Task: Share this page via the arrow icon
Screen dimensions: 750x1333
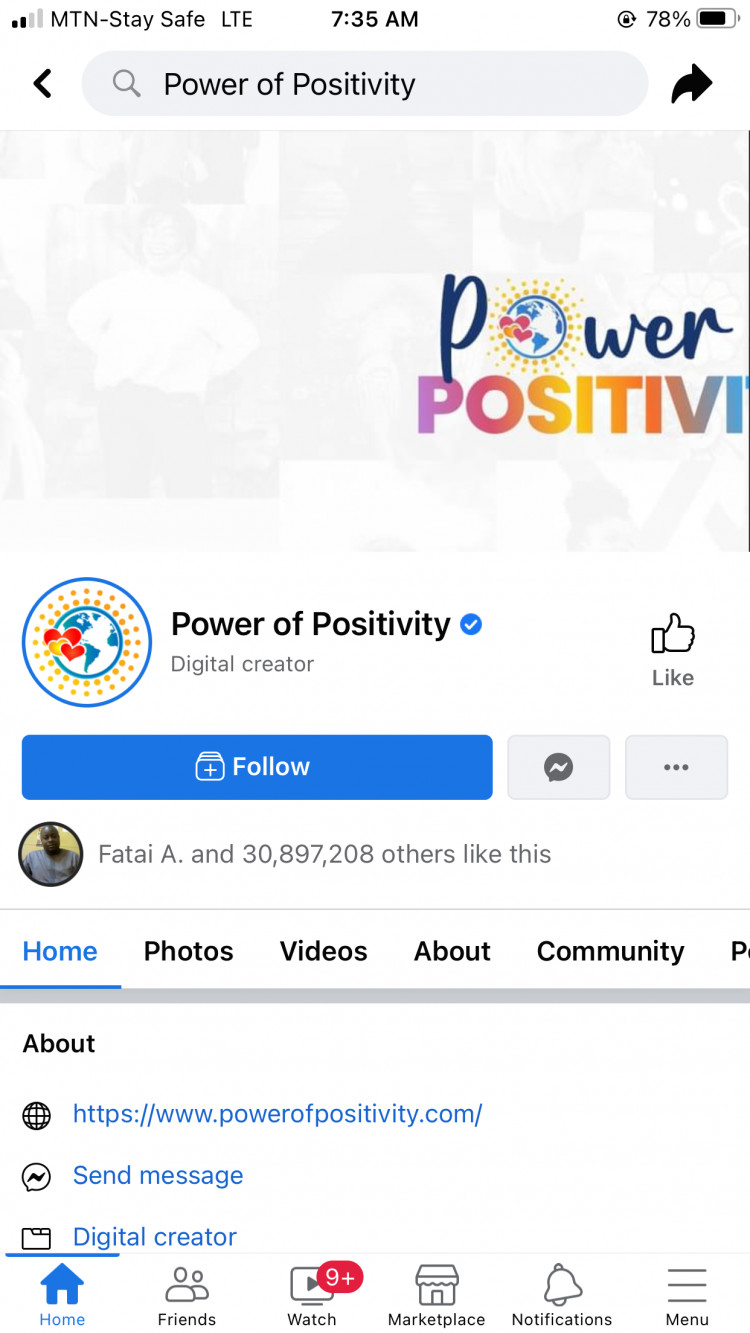Action: (x=691, y=84)
